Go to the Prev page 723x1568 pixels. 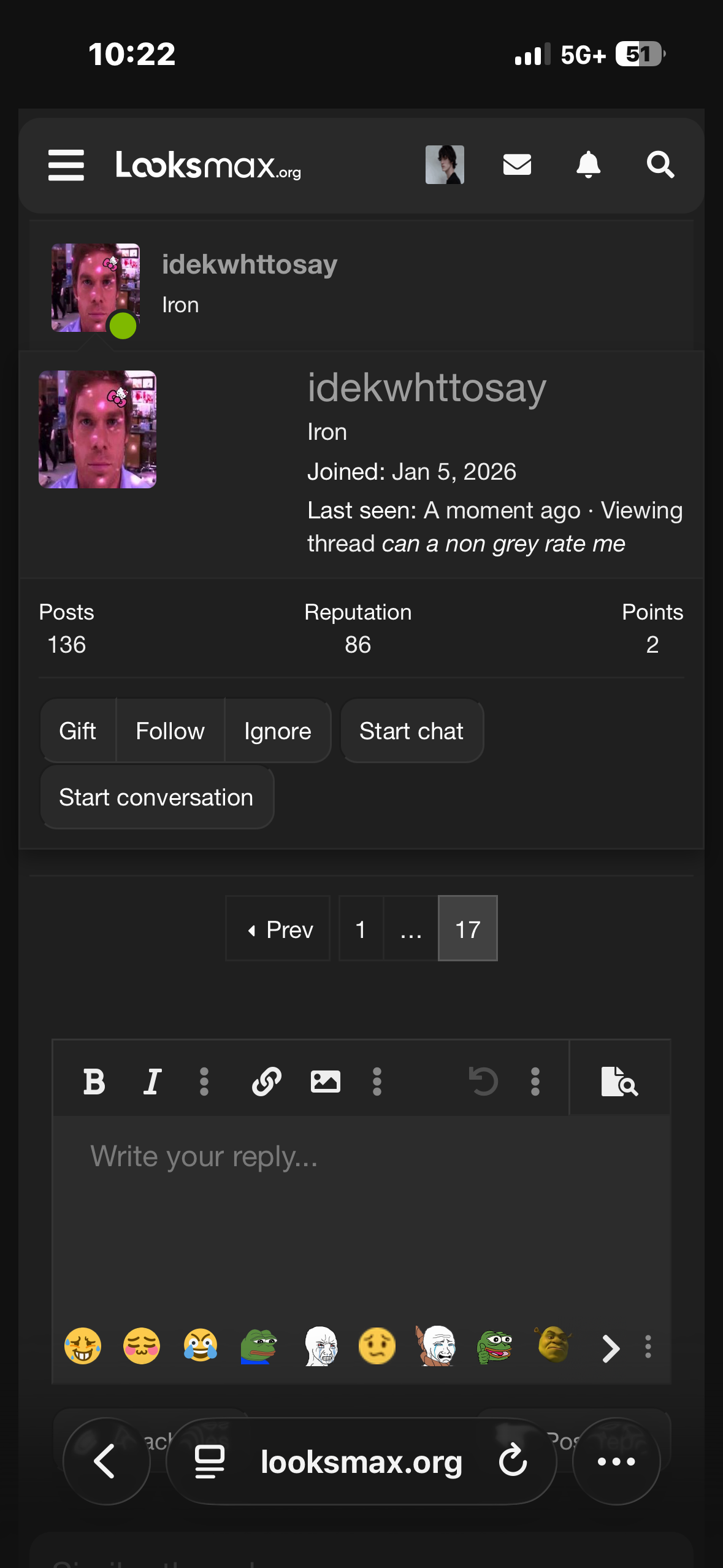pyautogui.click(x=279, y=929)
